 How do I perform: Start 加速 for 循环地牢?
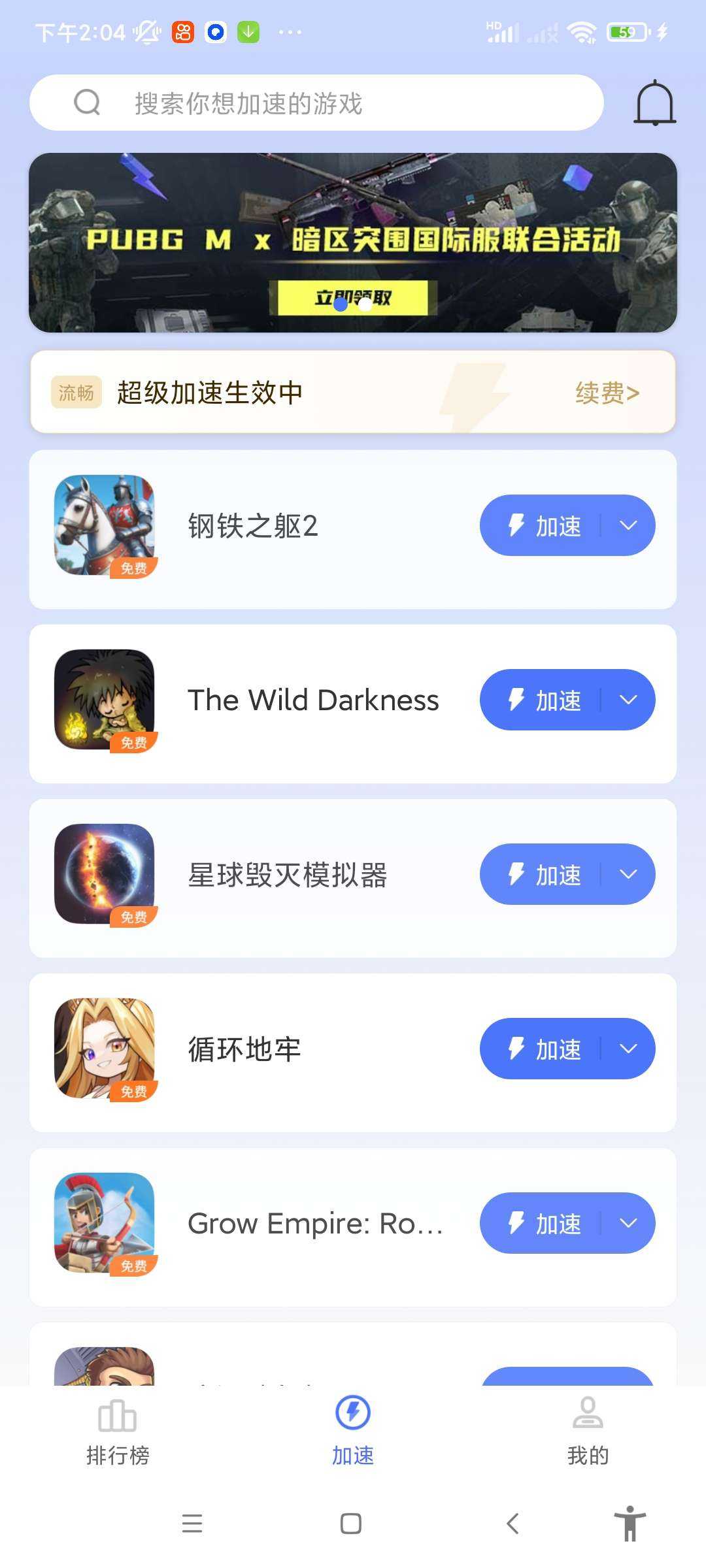544,1049
